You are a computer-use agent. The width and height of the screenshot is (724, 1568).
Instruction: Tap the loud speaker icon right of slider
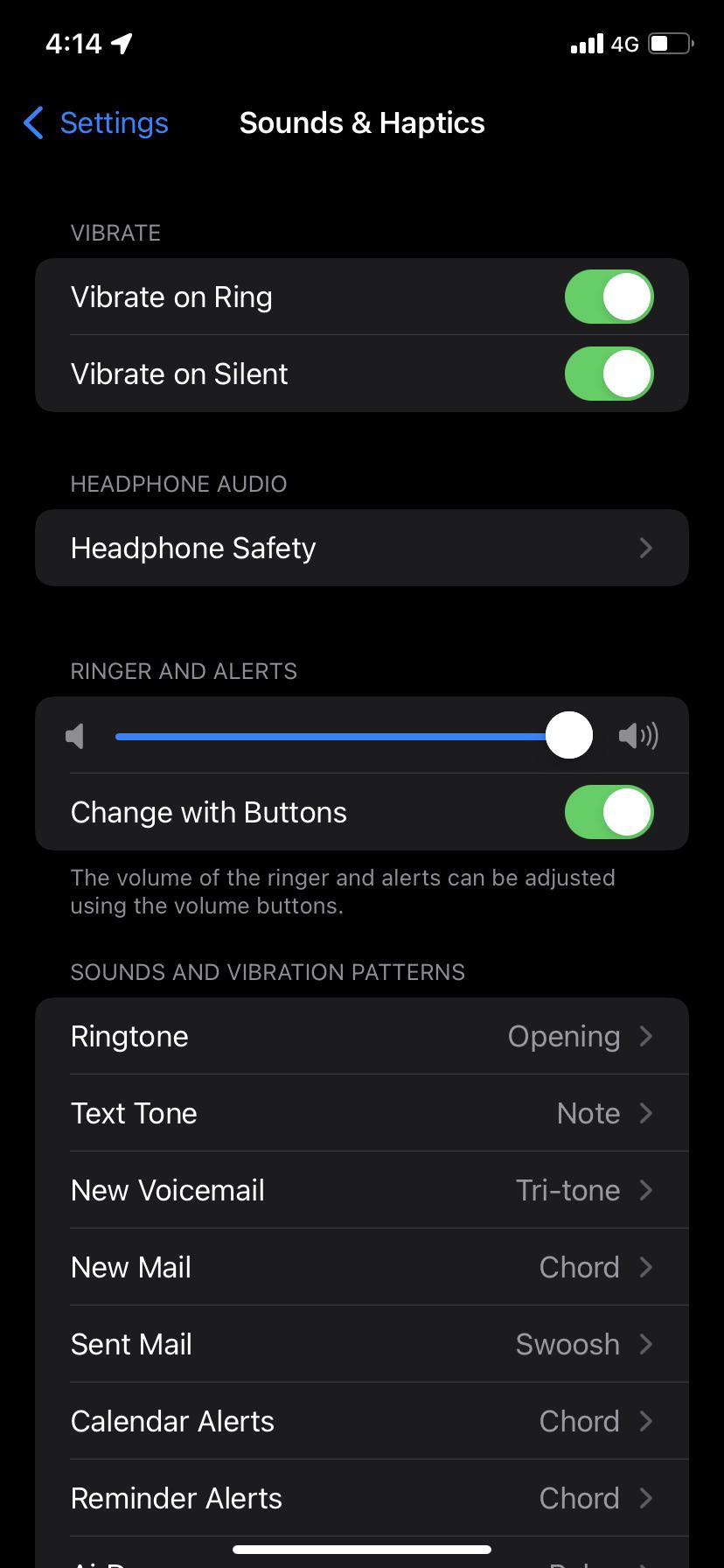pos(639,735)
